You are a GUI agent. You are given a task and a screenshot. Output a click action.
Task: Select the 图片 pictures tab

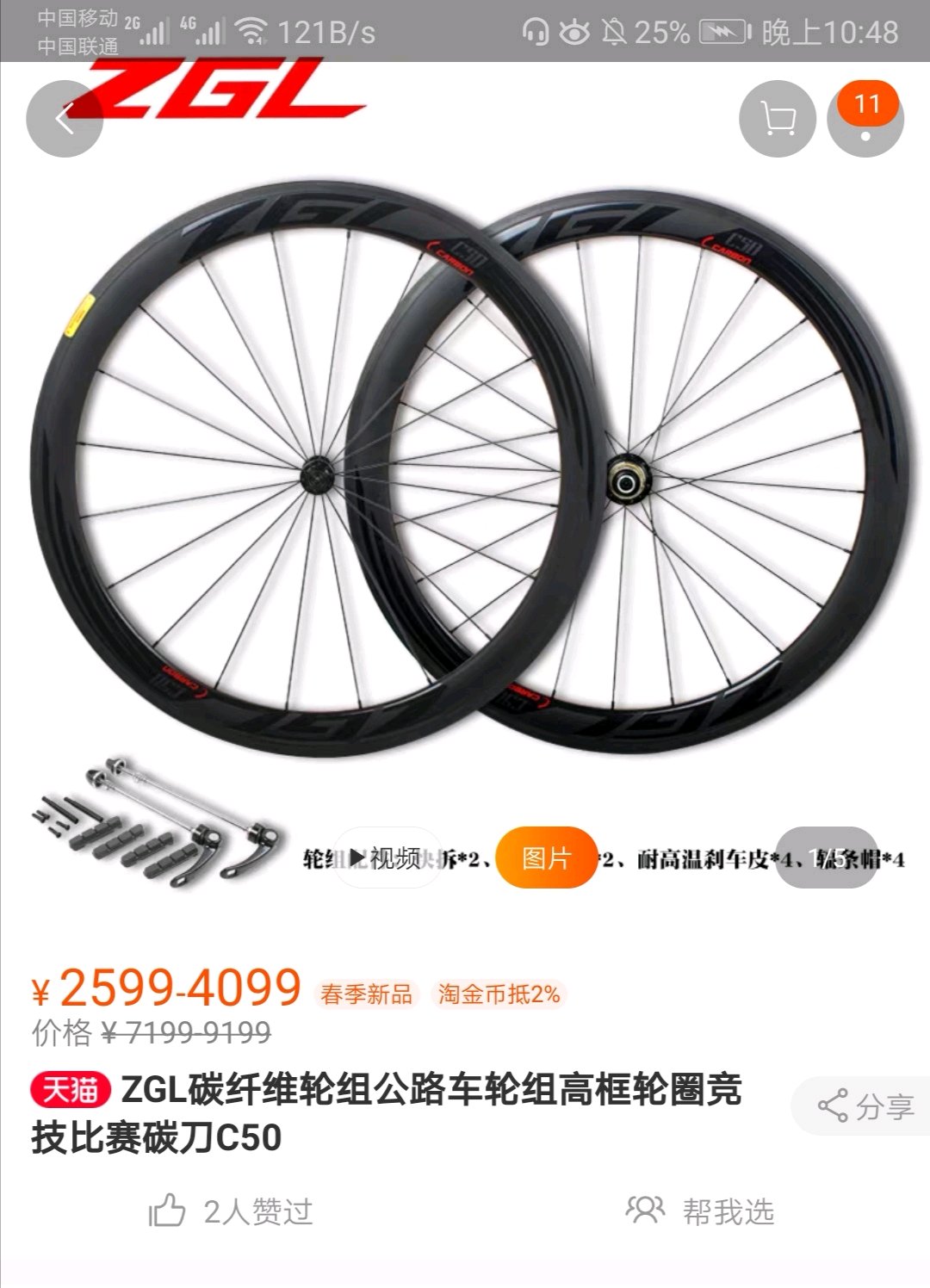coord(546,858)
